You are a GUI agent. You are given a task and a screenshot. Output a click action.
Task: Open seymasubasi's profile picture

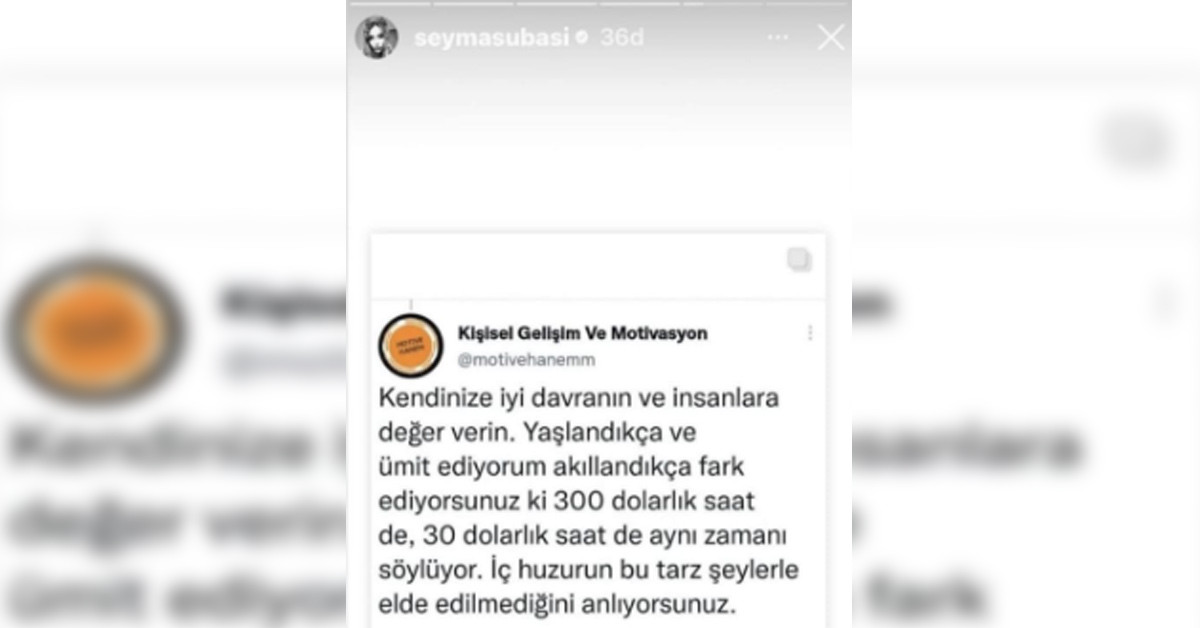pyautogui.click(x=377, y=37)
